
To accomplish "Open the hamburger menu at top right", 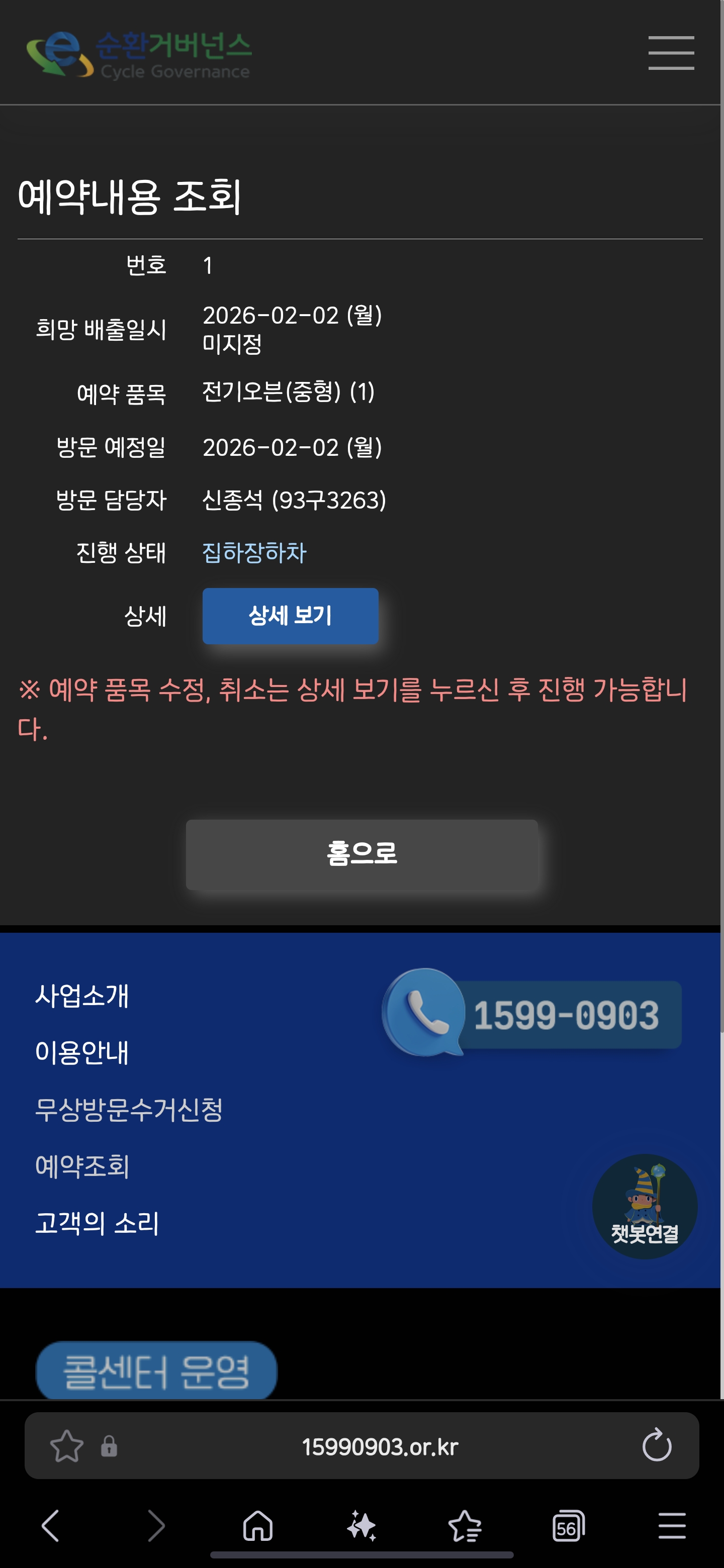I will pyautogui.click(x=670, y=53).
